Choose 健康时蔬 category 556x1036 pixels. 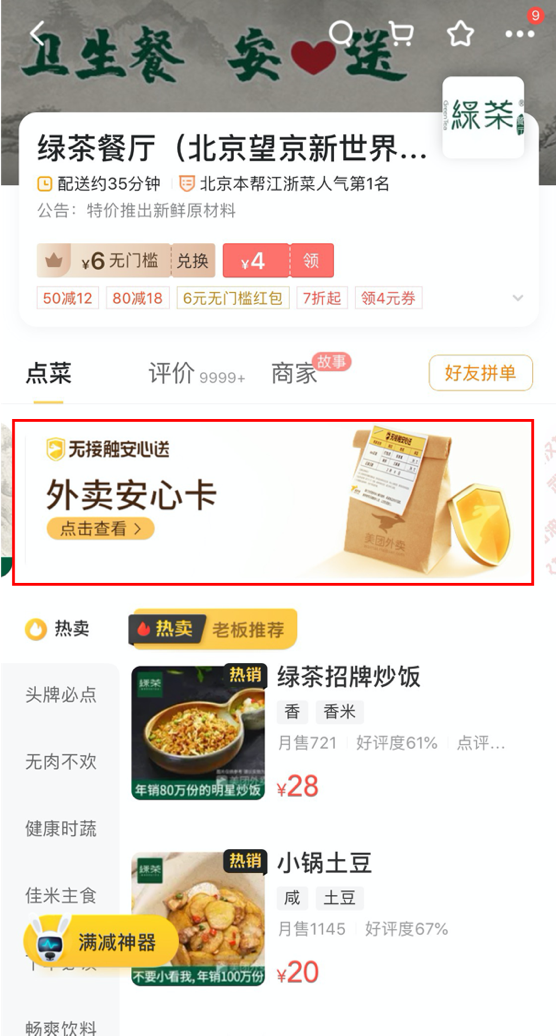coord(61,829)
